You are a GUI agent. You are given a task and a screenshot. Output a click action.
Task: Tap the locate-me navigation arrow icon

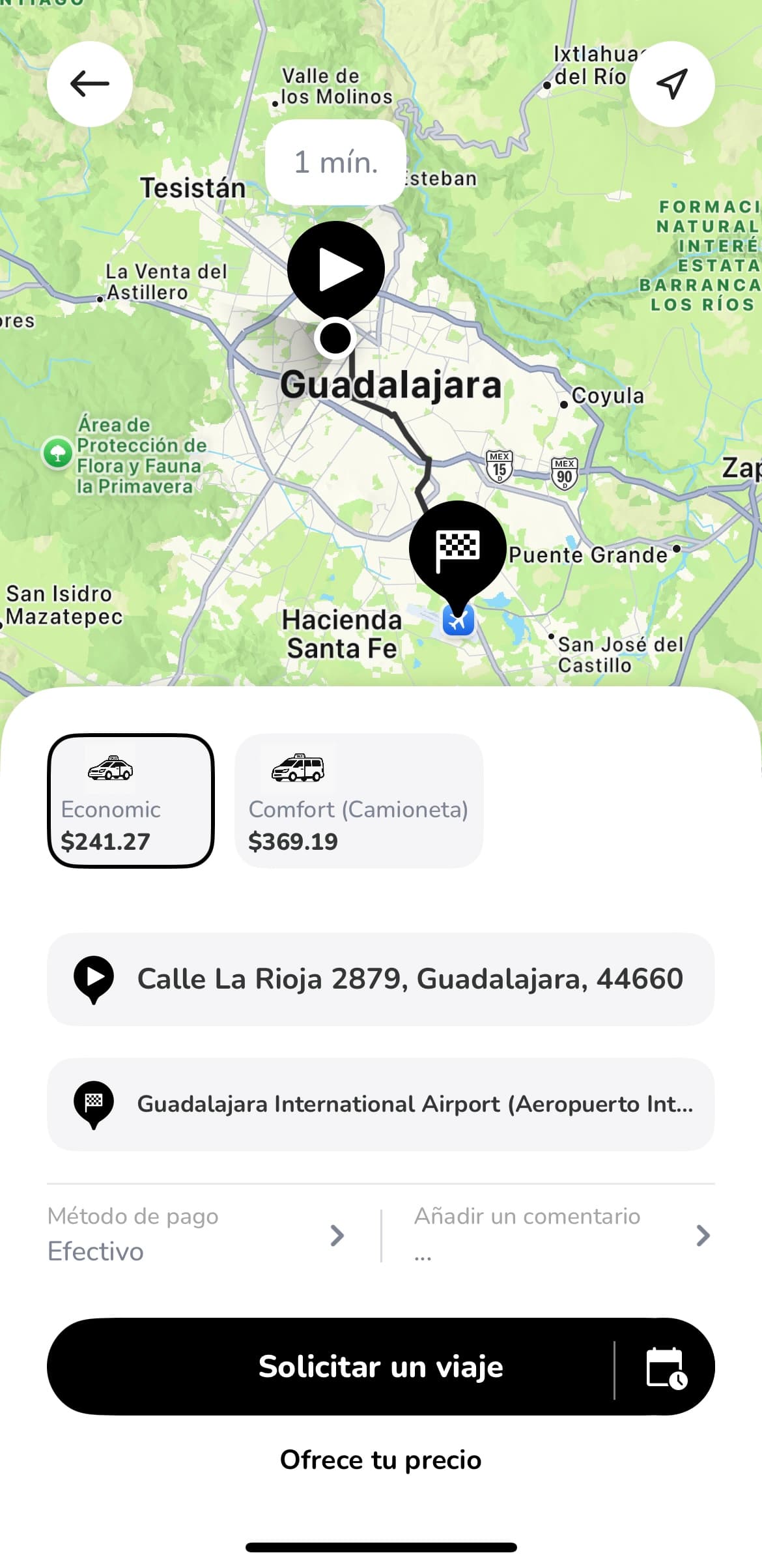tap(673, 83)
